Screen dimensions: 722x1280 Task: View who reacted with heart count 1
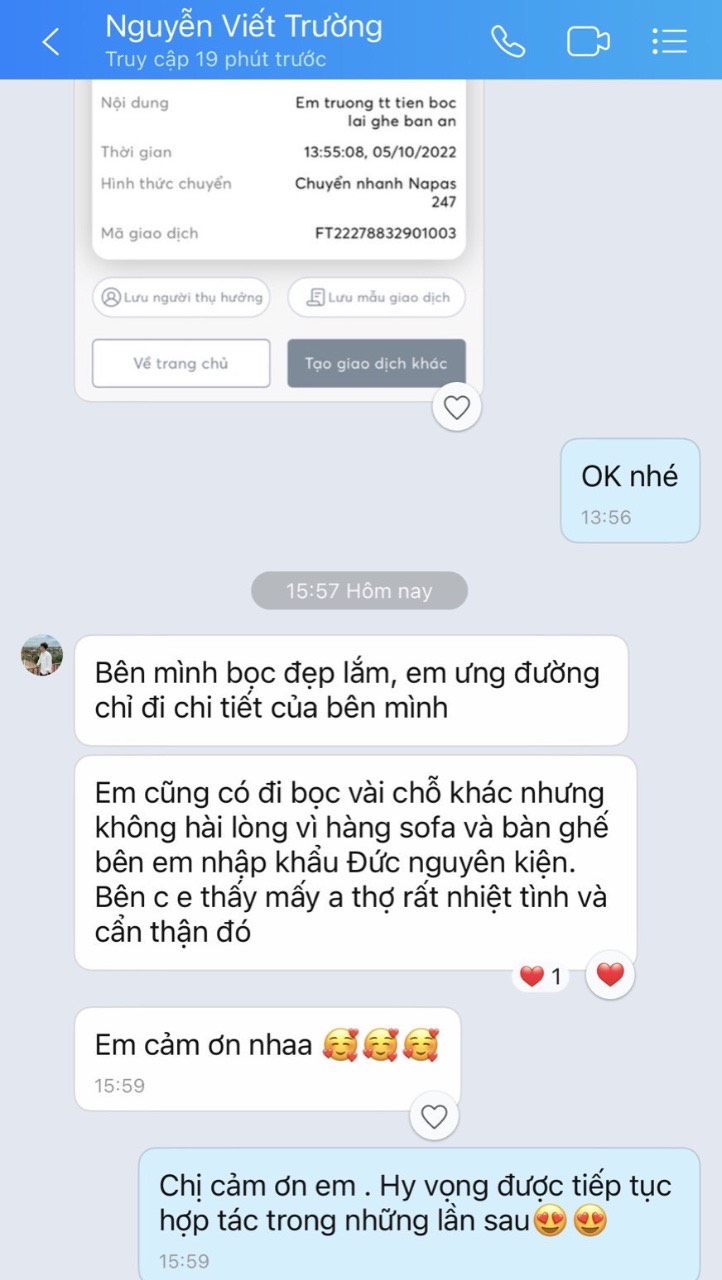tap(542, 976)
